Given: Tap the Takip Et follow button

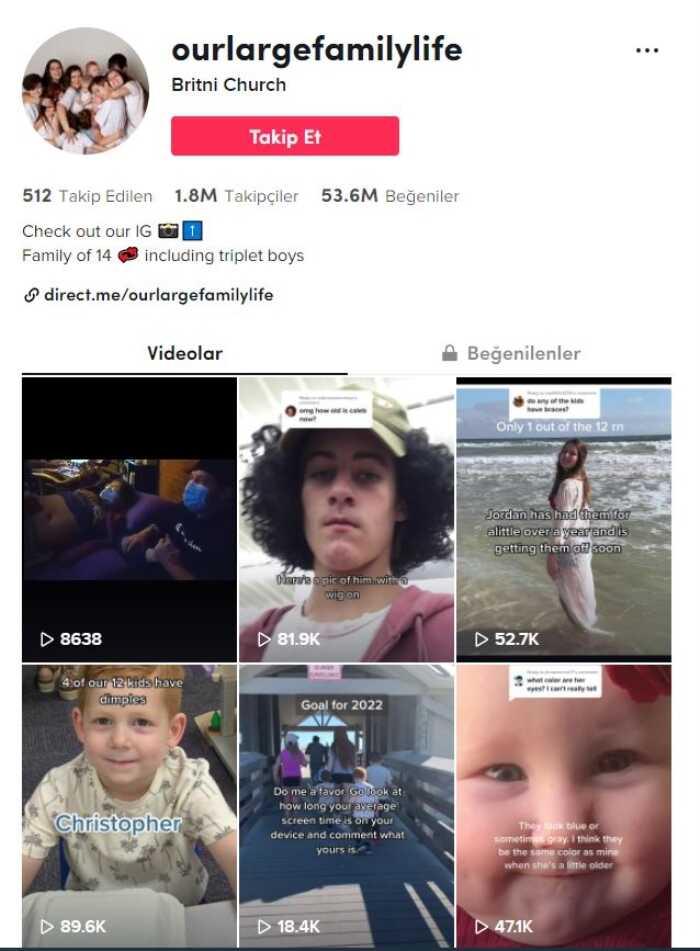Looking at the screenshot, I should (285, 137).
